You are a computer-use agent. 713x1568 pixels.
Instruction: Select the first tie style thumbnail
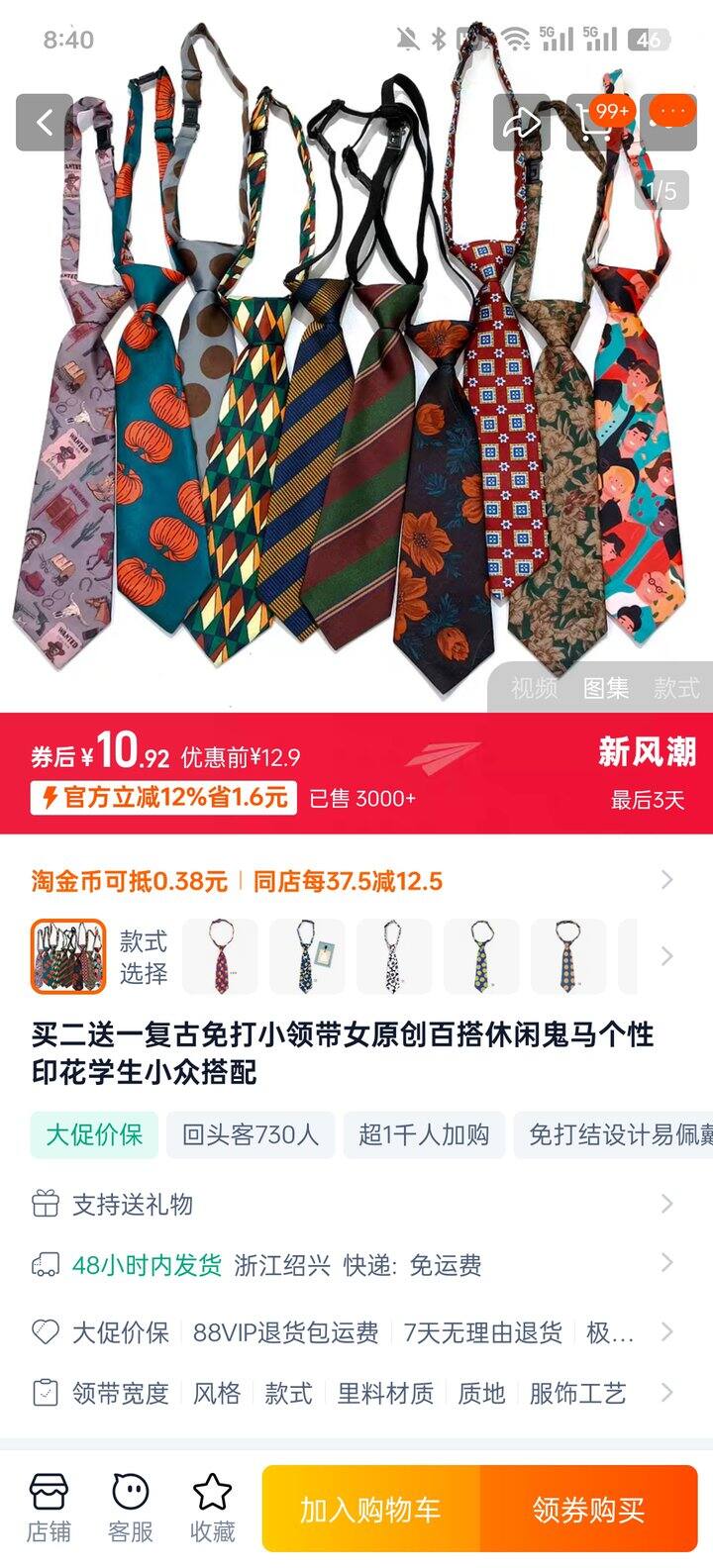pos(68,956)
